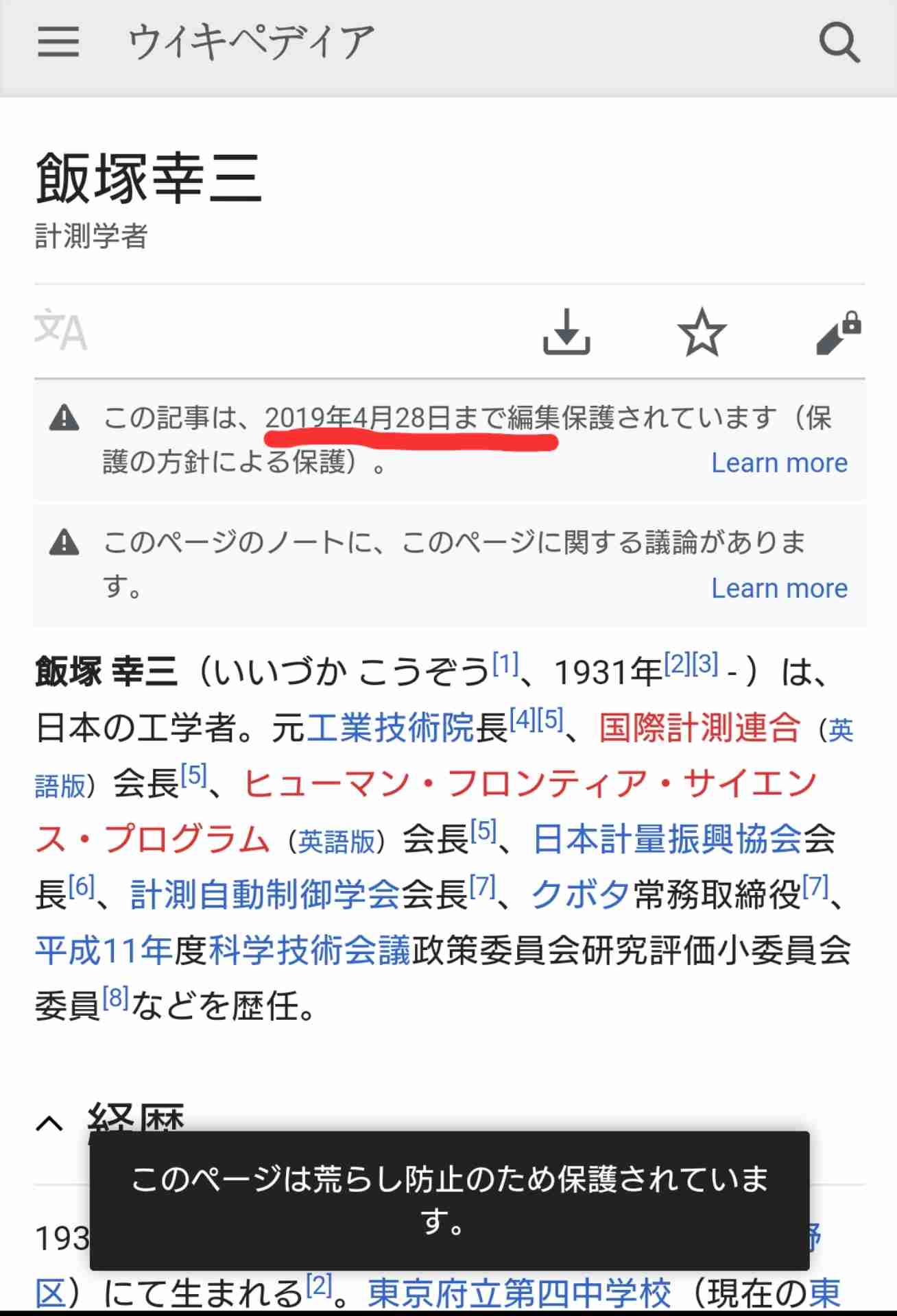Open the 国際計測連合 red link
Image resolution: width=897 pixels, height=1316 pixels.
(x=699, y=727)
